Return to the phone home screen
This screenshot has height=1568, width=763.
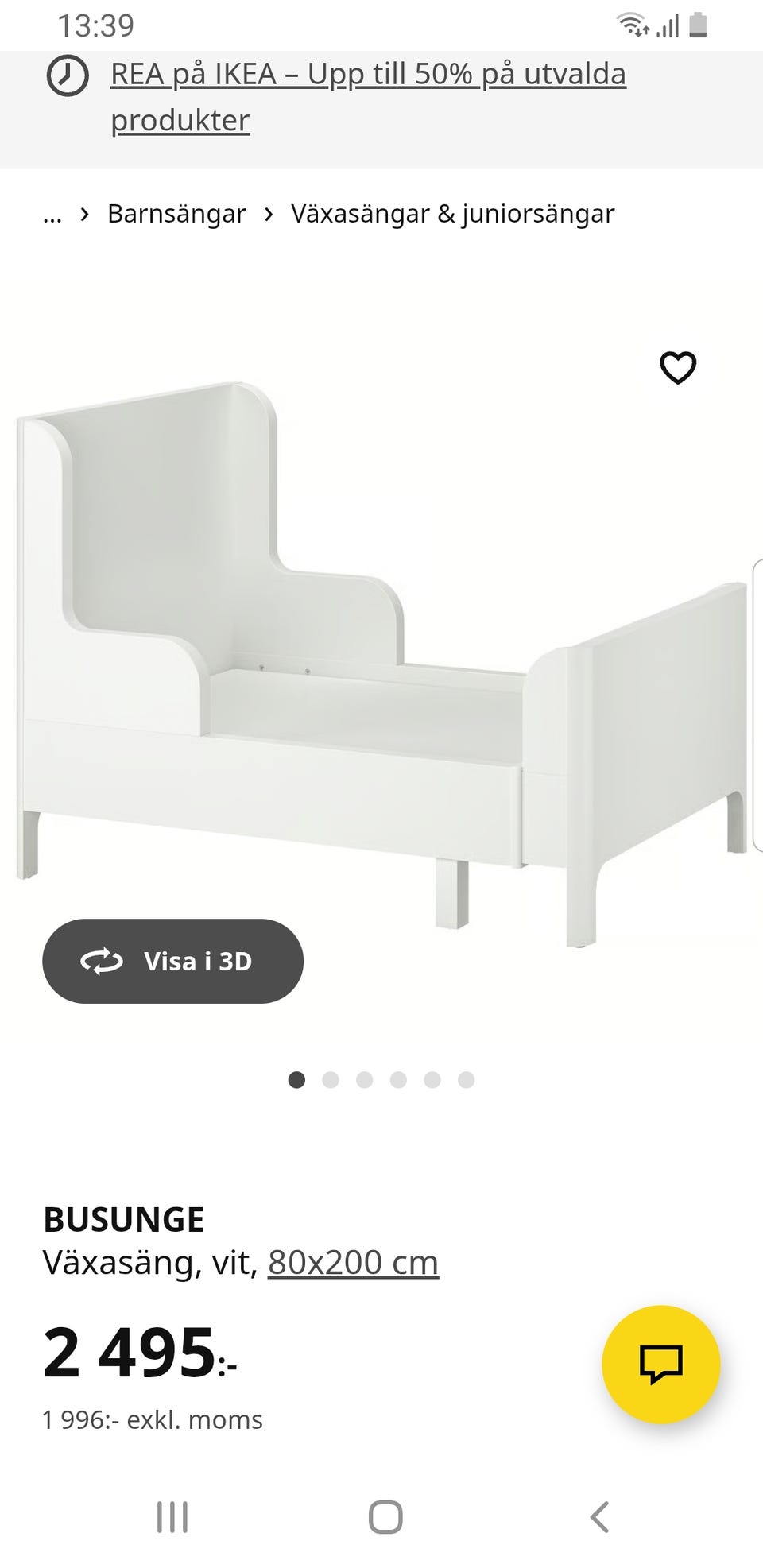pos(385,1516)
